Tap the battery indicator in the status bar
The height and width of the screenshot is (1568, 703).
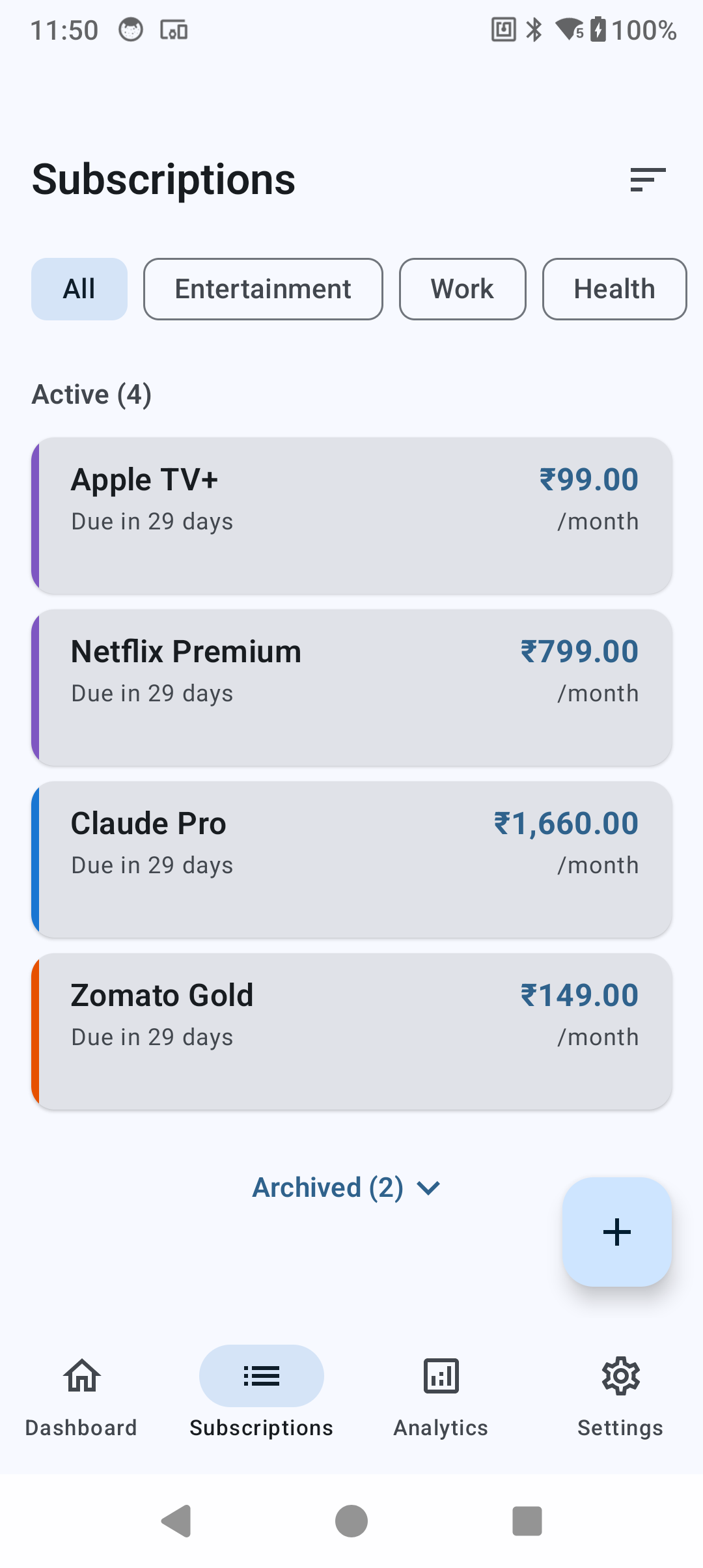(597, 29)
